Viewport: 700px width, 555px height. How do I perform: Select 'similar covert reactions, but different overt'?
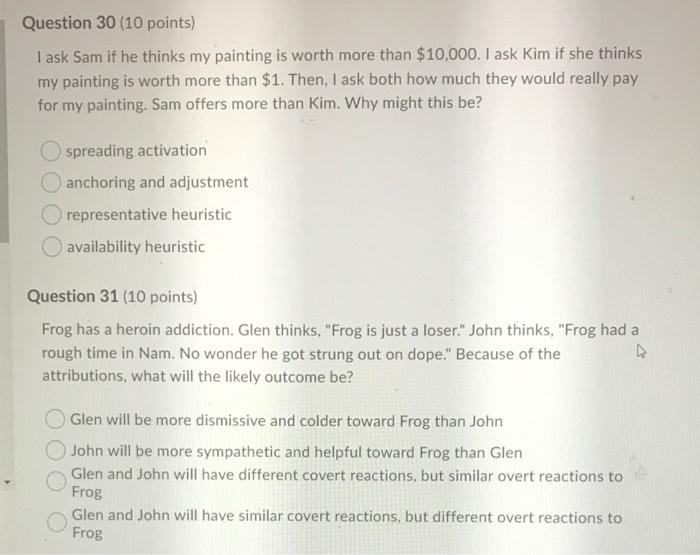coord(57,522)
